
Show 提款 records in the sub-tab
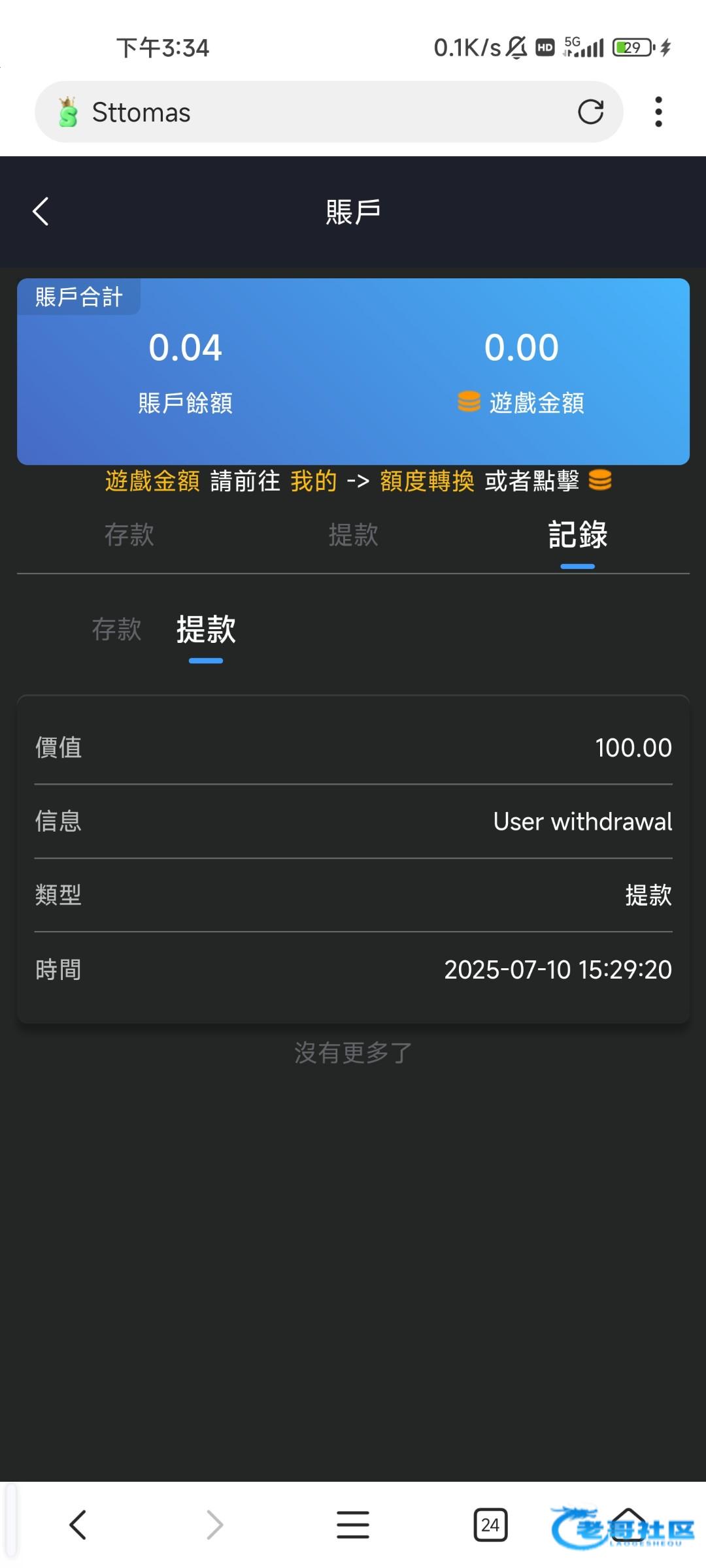[206, 629]
